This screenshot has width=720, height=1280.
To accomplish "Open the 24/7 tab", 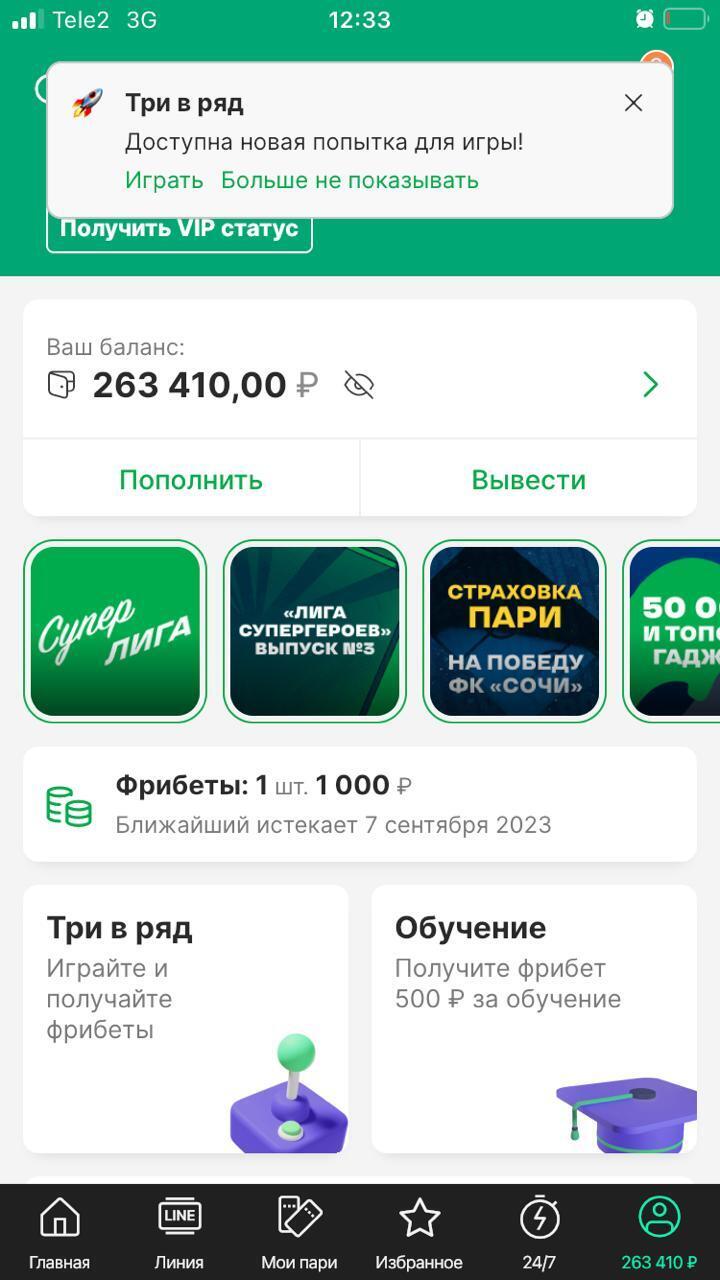I will click(540, 1233).
